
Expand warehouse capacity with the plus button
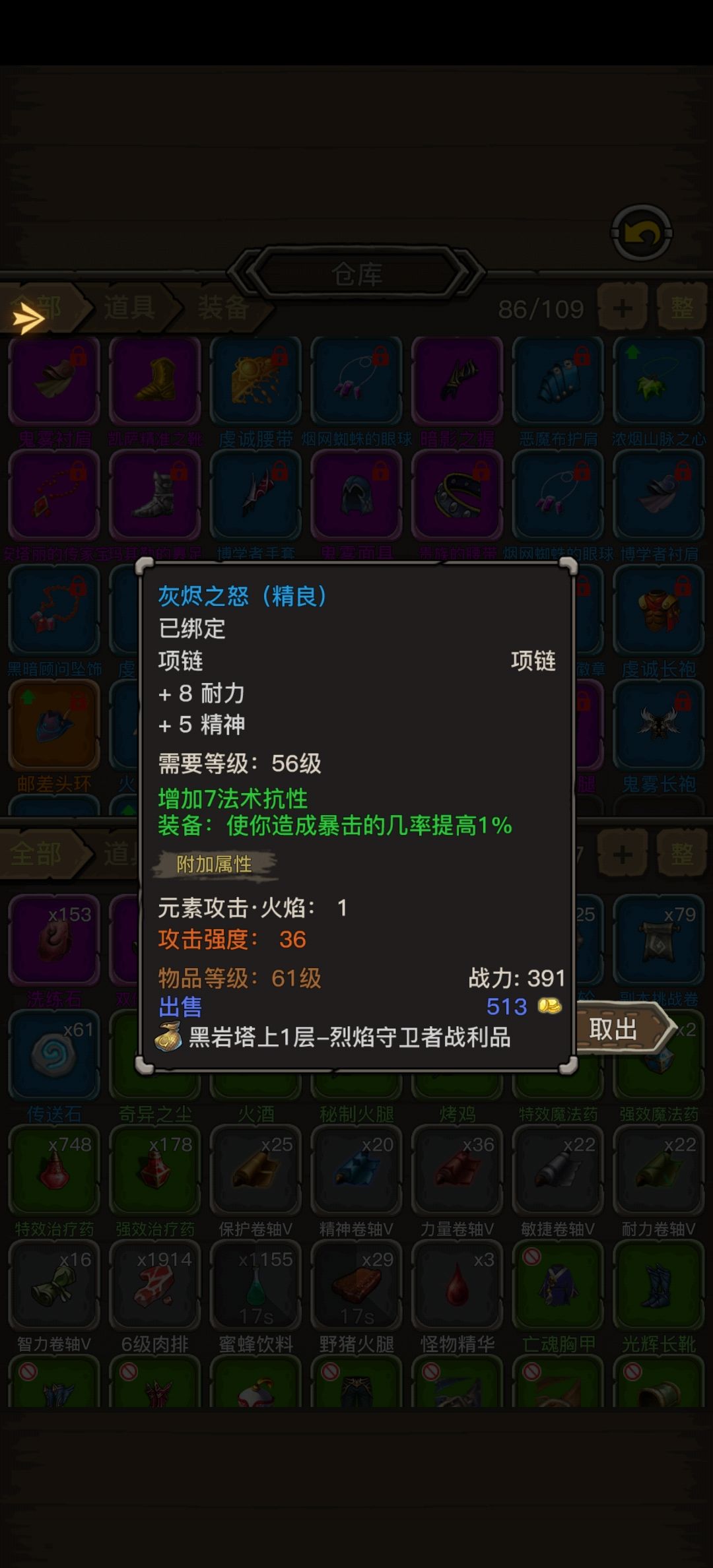coord(623,307)
